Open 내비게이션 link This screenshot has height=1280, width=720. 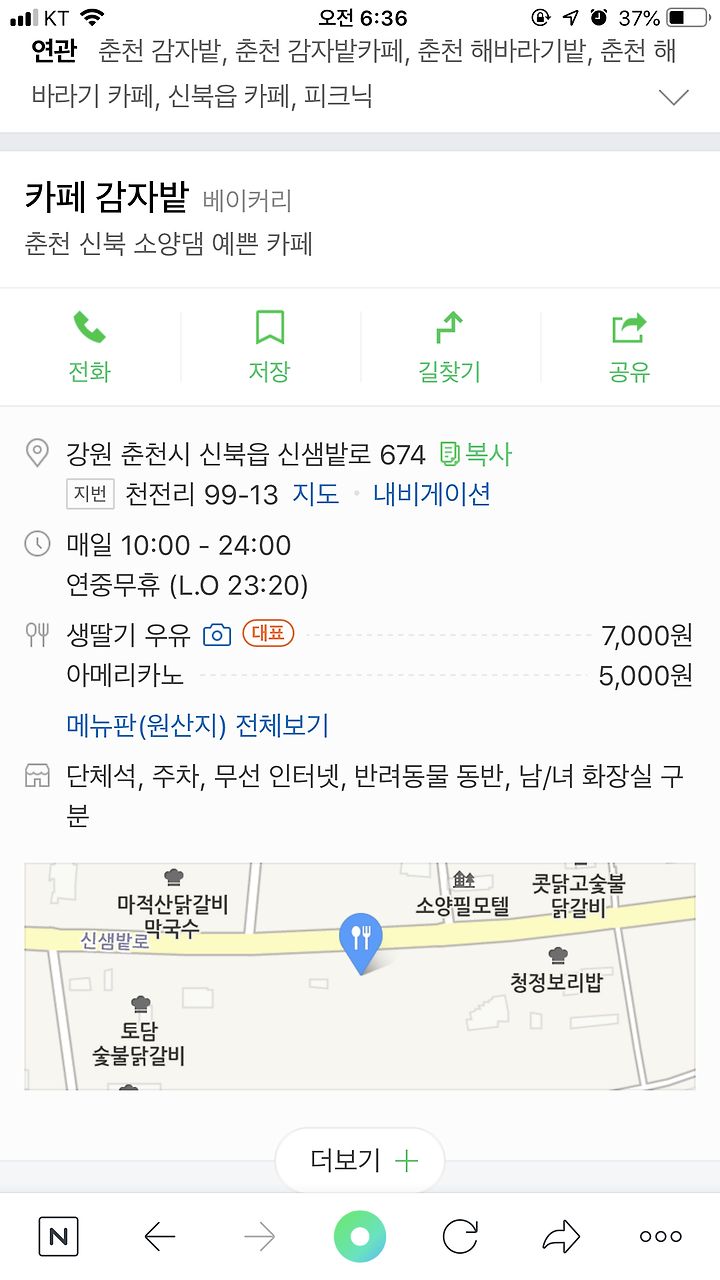click(432, 494)
